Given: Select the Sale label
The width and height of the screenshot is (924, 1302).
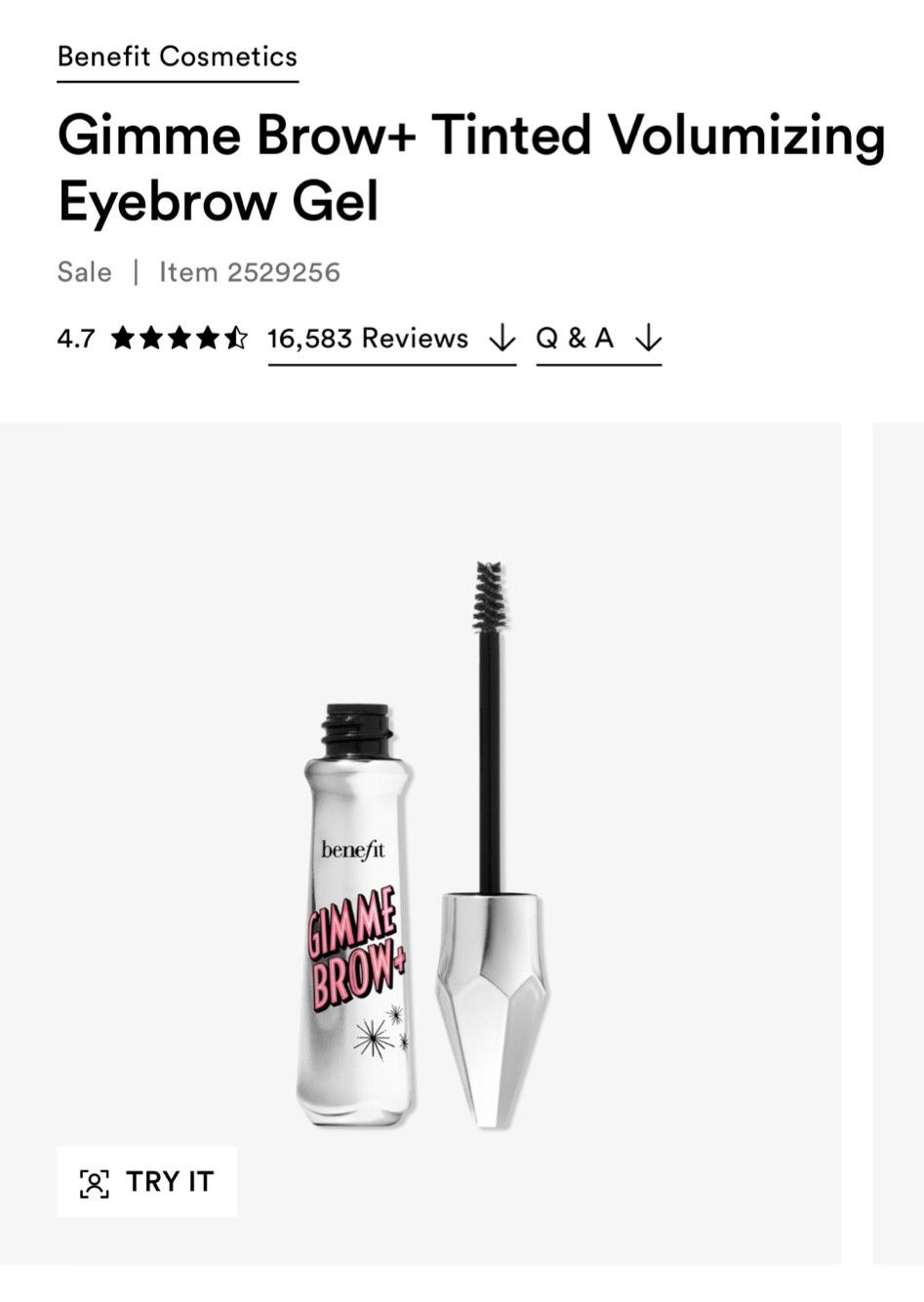Looking at the screenshot, I should pyautogui.click(x=84, y=272).
